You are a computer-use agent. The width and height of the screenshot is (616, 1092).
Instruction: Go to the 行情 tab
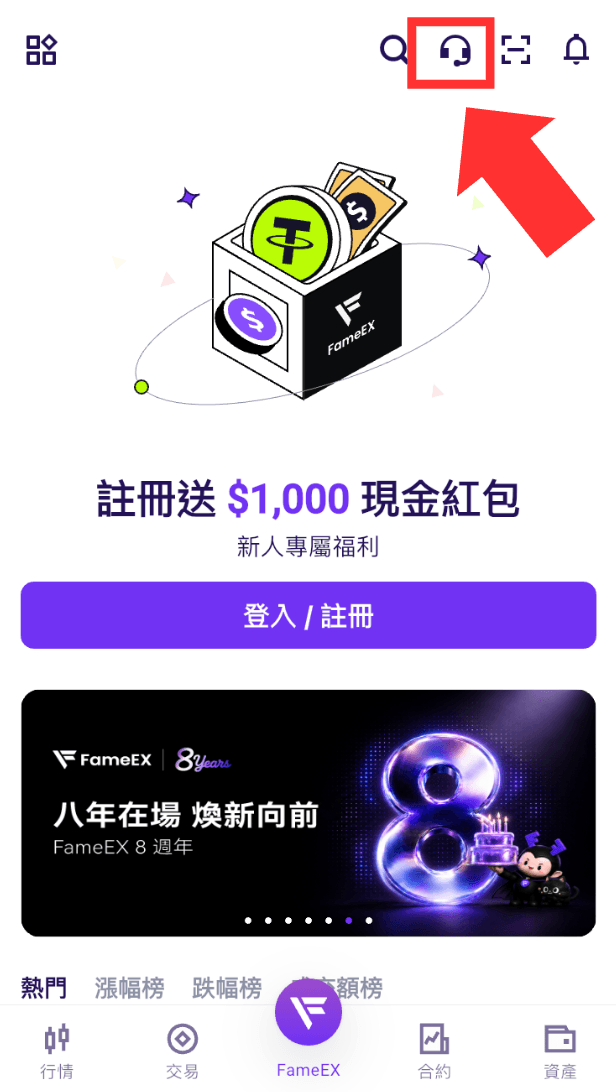57,1050
